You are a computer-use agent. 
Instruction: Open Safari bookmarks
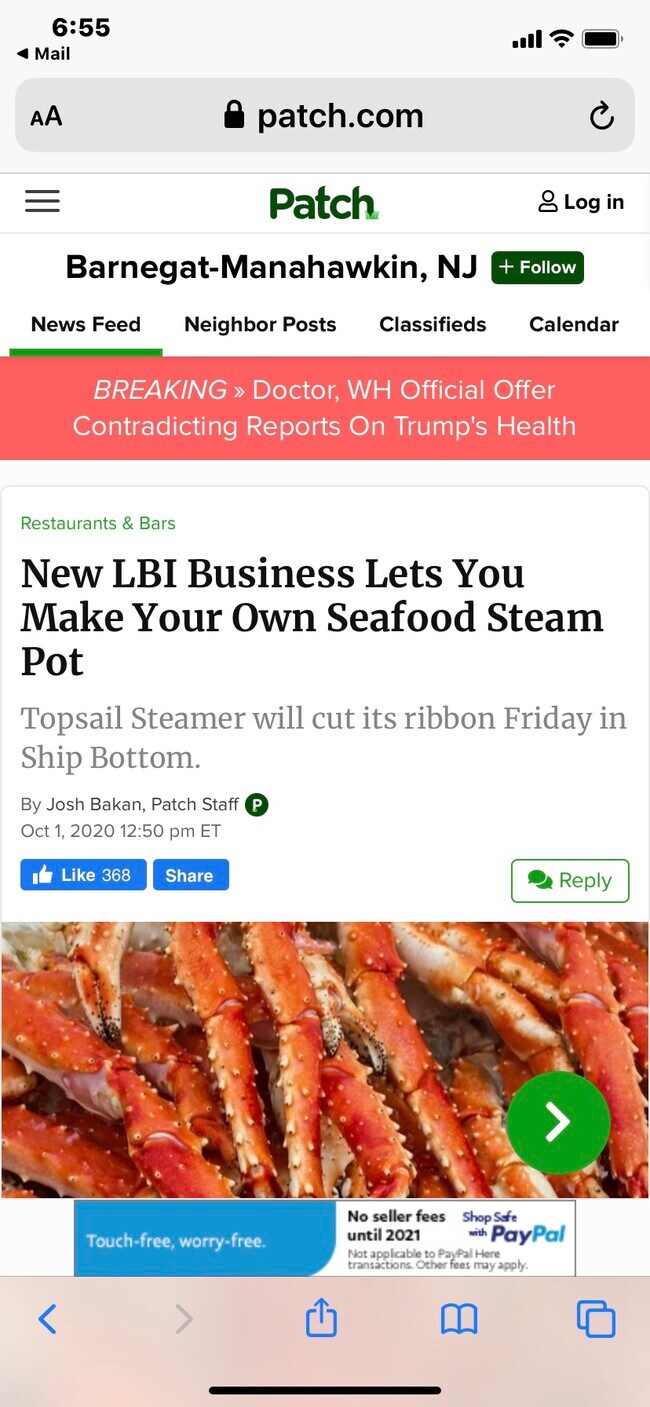click(x=459, y=1320)
